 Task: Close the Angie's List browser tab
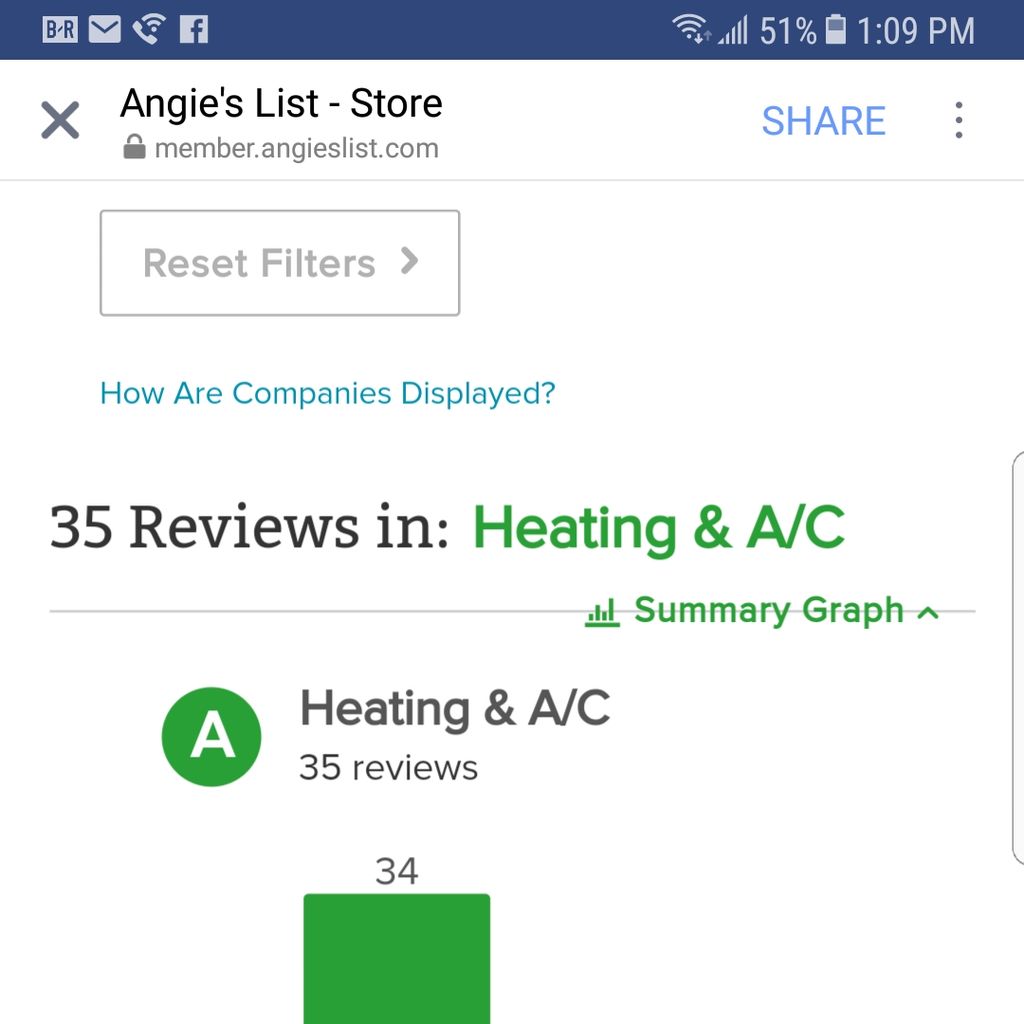tap(60, 121)
